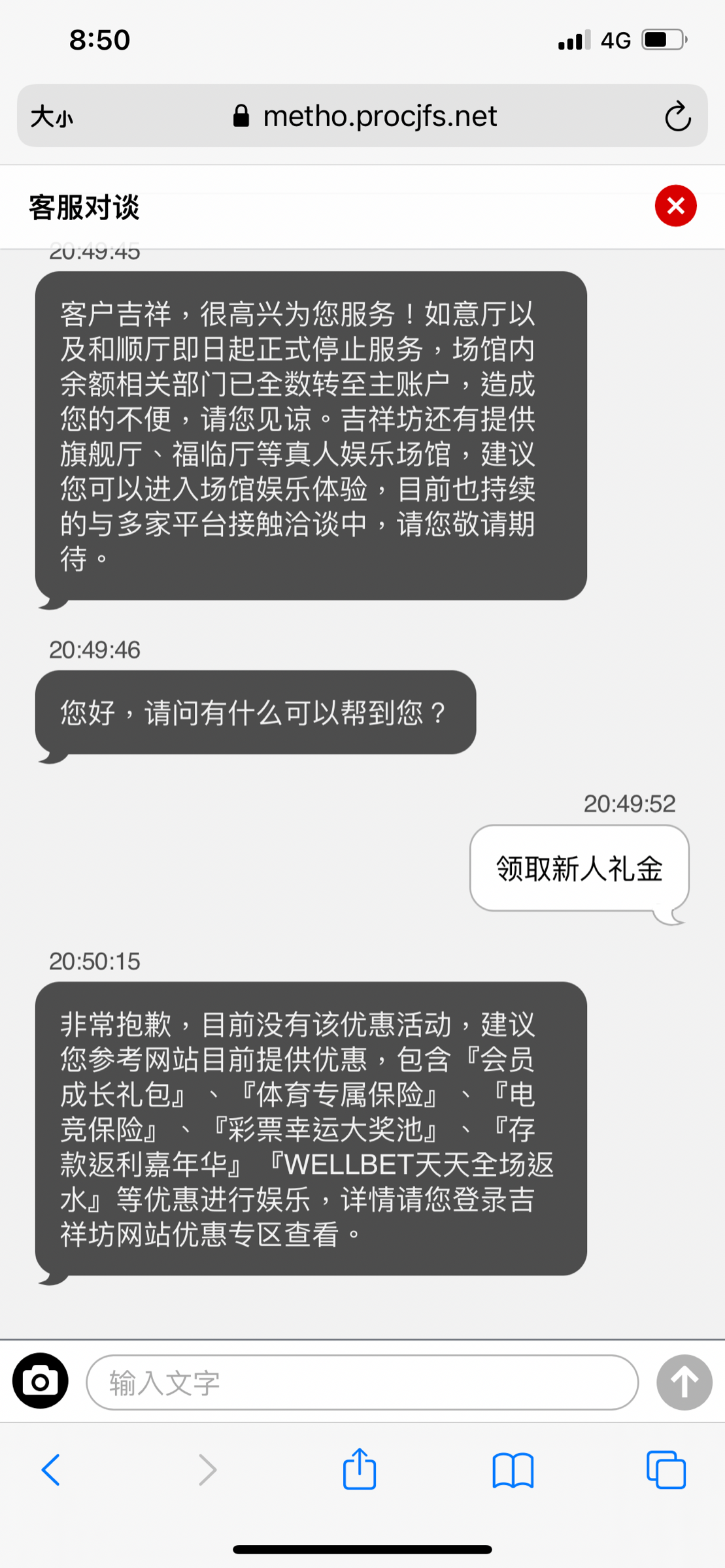Reload the page in Safari

[x=677, y=117]
